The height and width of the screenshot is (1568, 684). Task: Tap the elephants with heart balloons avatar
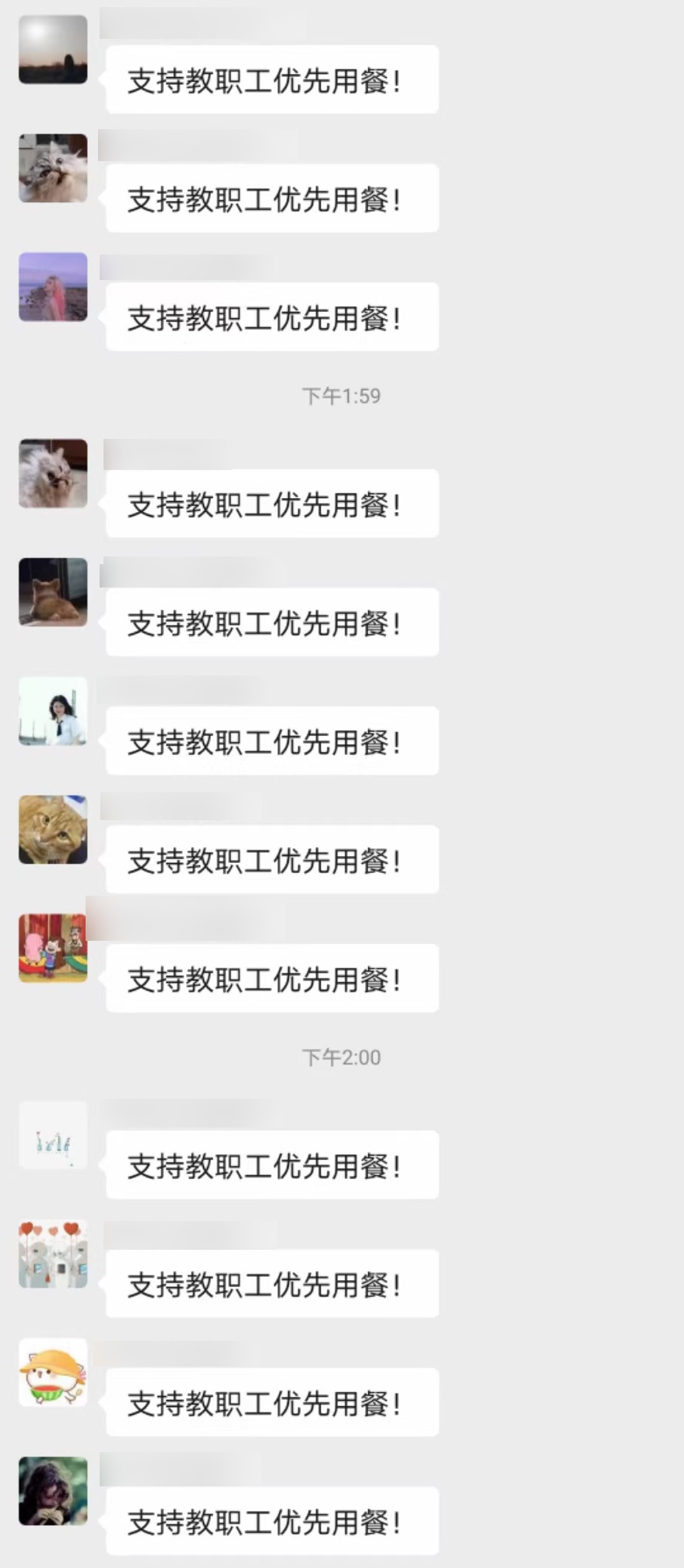(x=53, y=1254)
